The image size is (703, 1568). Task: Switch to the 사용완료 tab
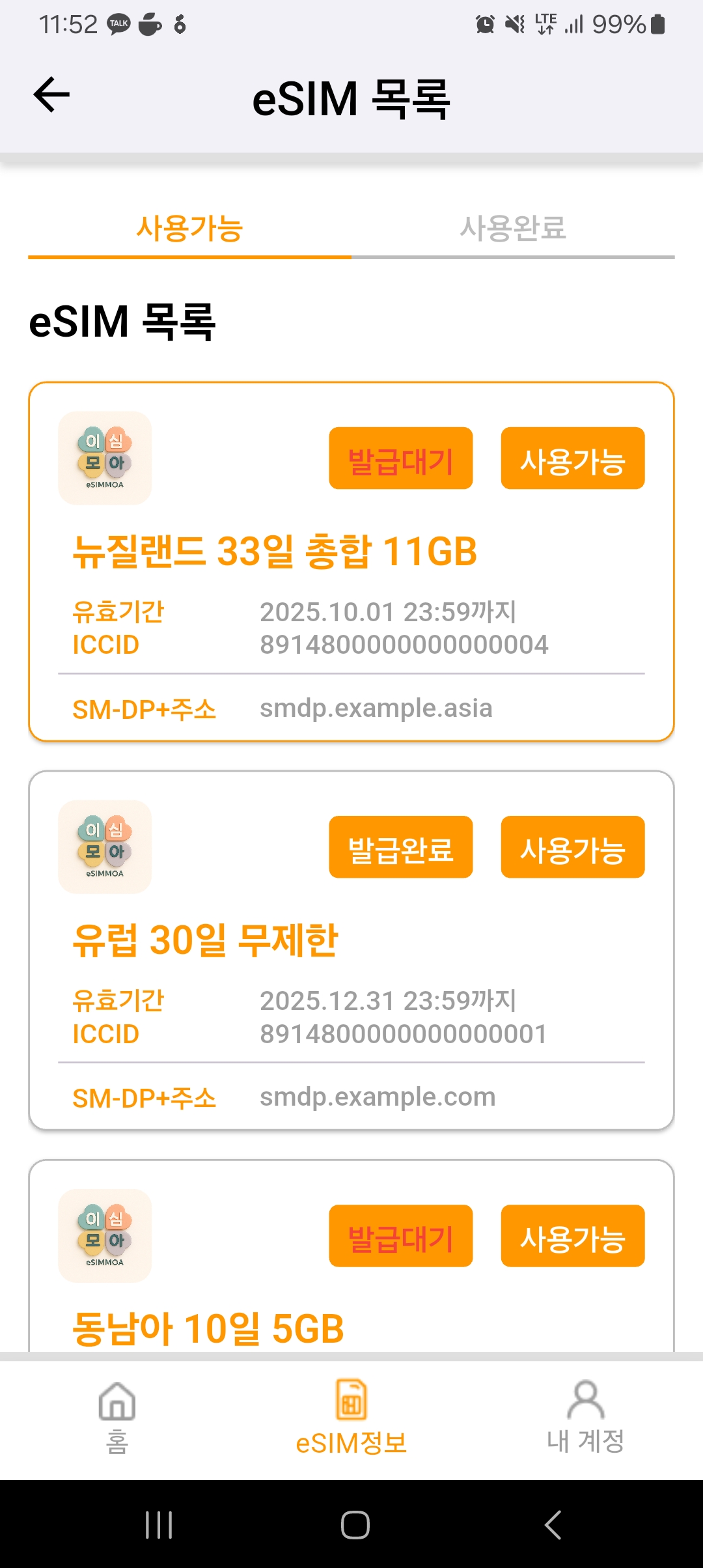click(513, 229)
